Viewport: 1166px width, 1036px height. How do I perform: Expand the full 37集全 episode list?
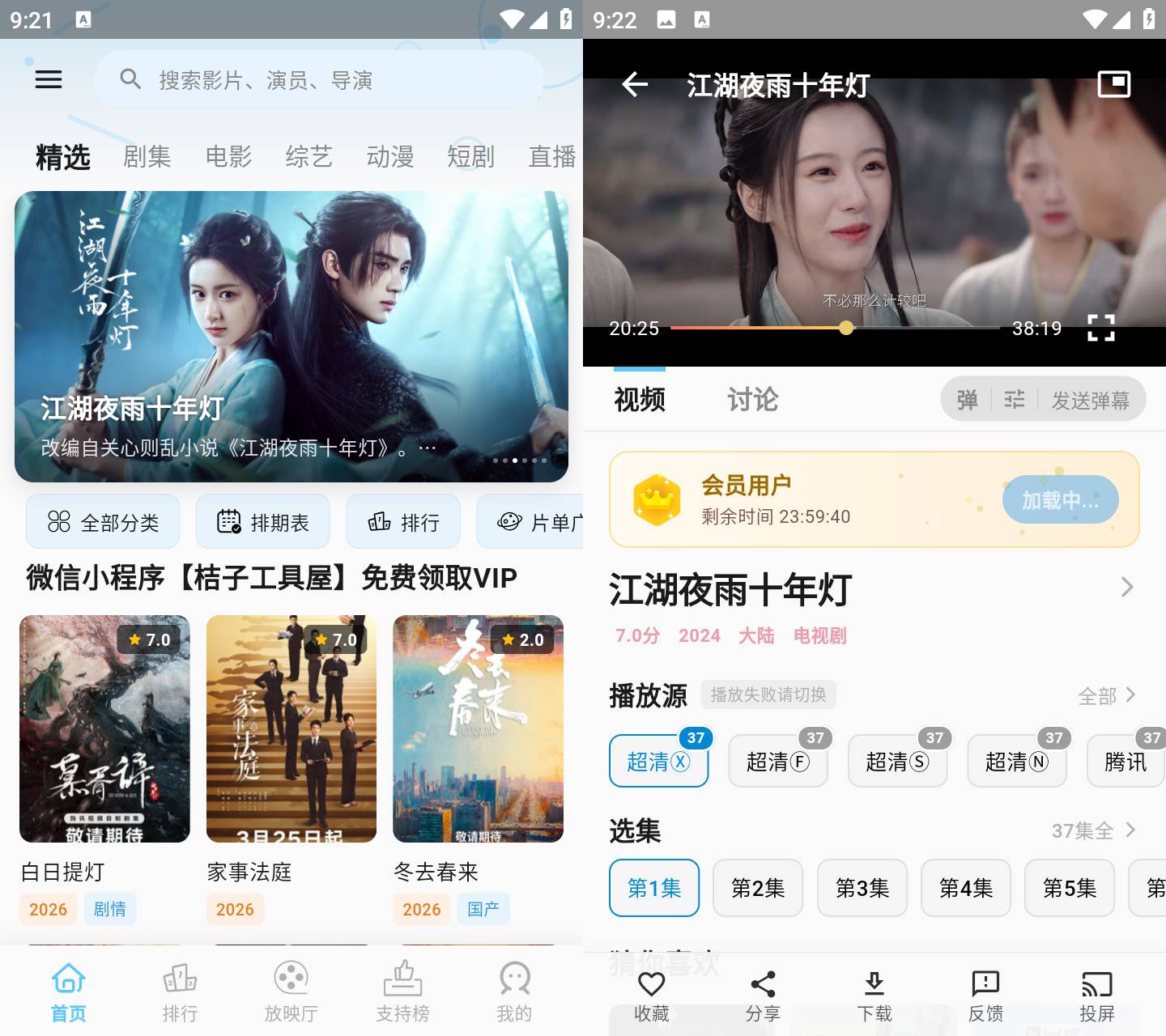(1092, 830)
